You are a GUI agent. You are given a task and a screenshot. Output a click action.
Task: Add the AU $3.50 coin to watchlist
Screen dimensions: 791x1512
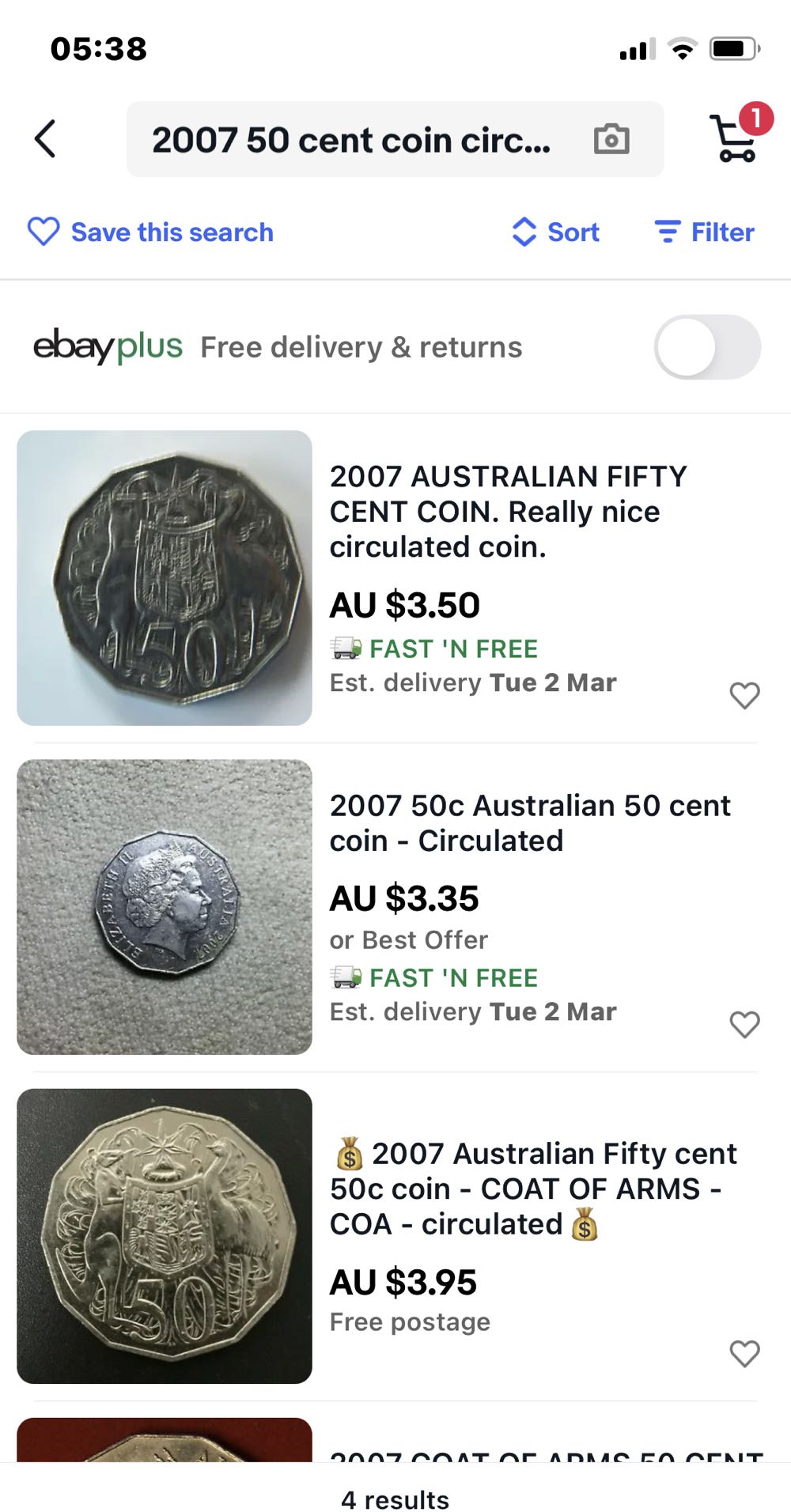click(x=744, y=695)
